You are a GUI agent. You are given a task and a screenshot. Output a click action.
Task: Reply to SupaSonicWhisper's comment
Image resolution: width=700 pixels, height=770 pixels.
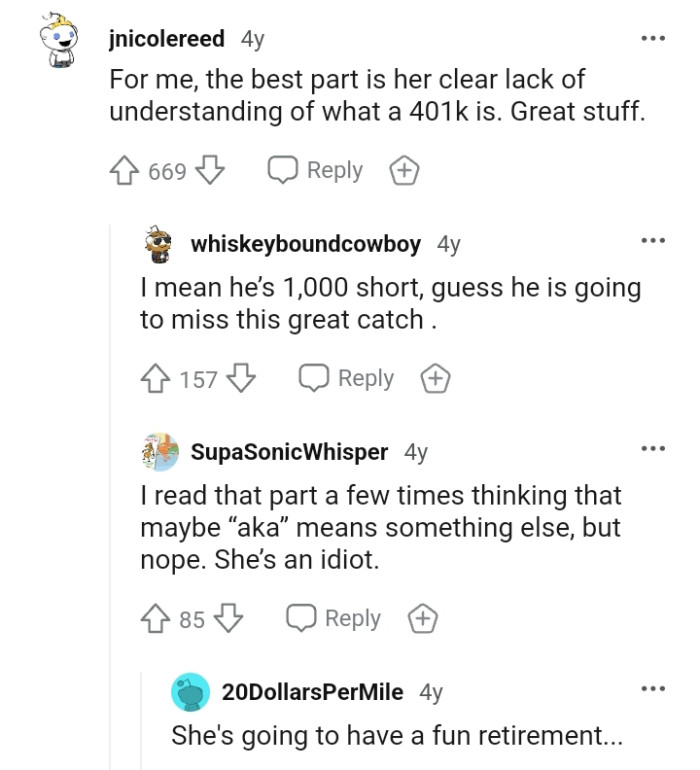click(x=333, y=619)
